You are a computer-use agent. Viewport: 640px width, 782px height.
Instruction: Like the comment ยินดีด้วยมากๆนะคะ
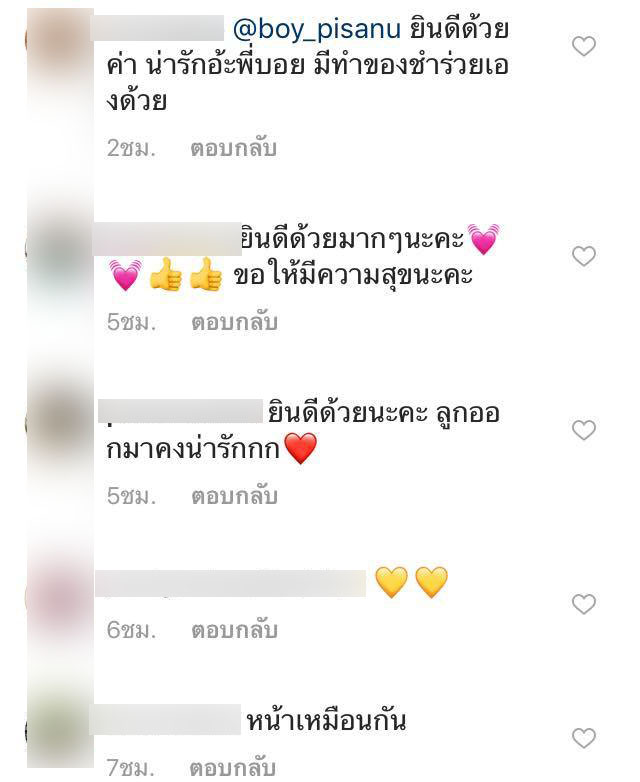pos(583,256)
